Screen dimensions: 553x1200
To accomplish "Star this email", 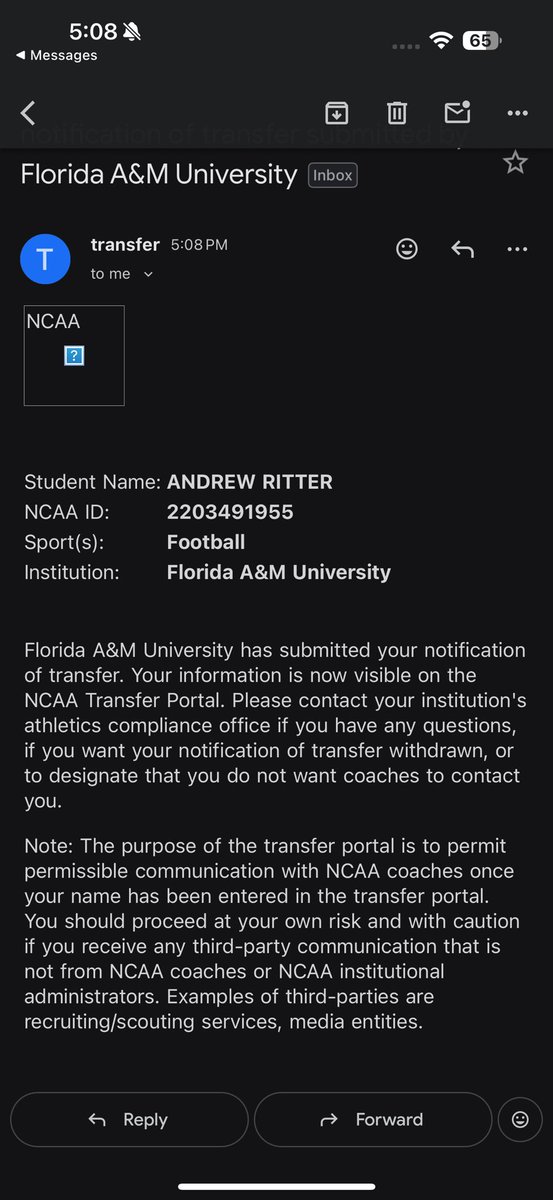I will [515, 162].
